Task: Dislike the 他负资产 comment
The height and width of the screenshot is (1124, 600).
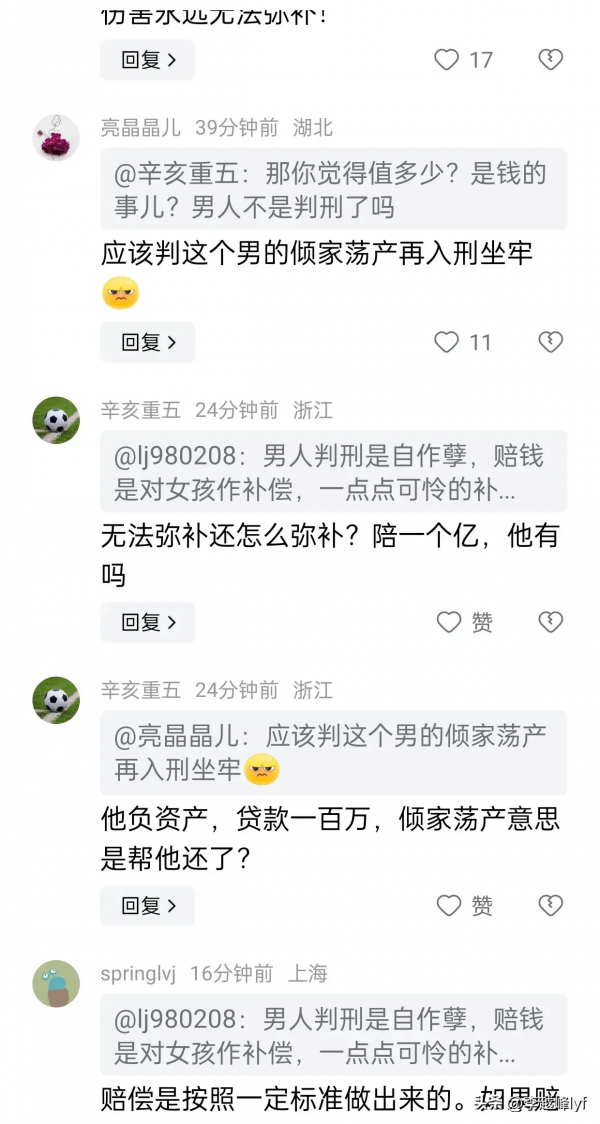Action: click(550, 906)
